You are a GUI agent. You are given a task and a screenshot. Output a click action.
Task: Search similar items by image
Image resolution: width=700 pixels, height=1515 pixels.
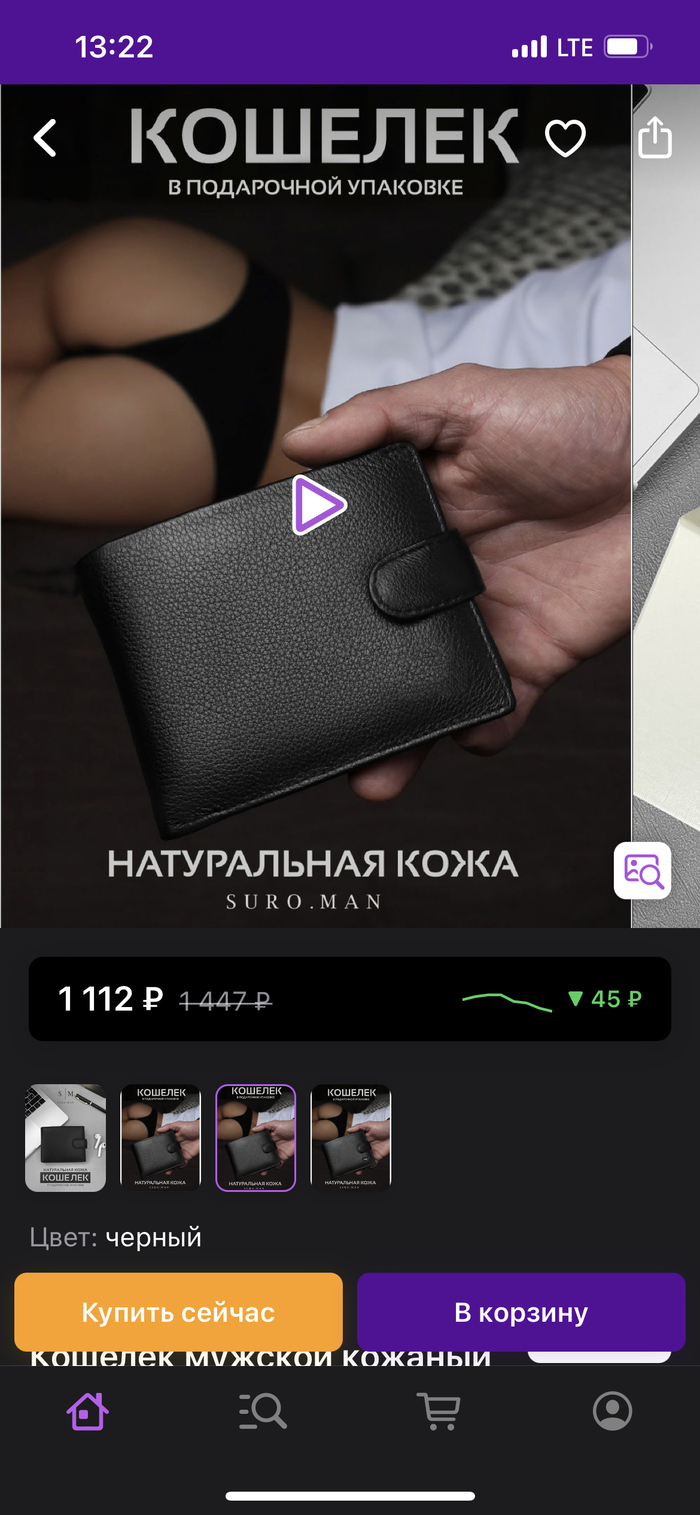click(x=642, y=870)
